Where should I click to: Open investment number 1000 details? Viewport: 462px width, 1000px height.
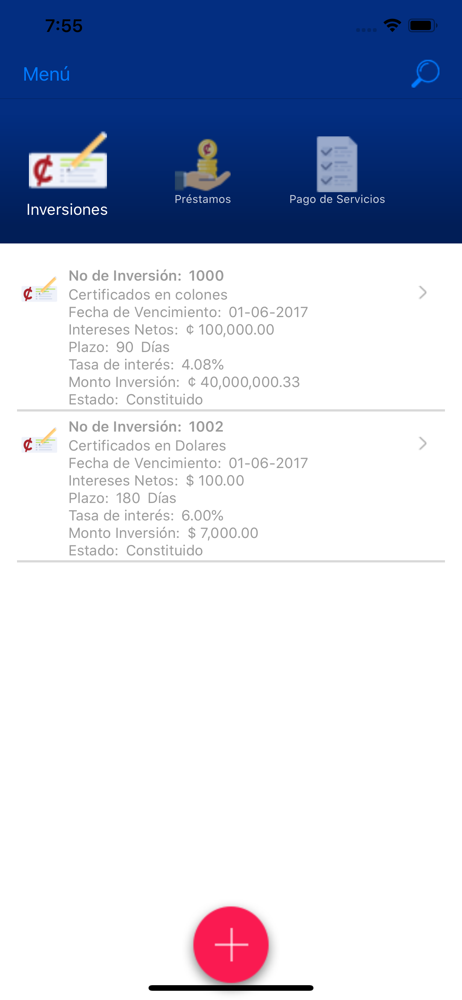[x=231, y=335]
